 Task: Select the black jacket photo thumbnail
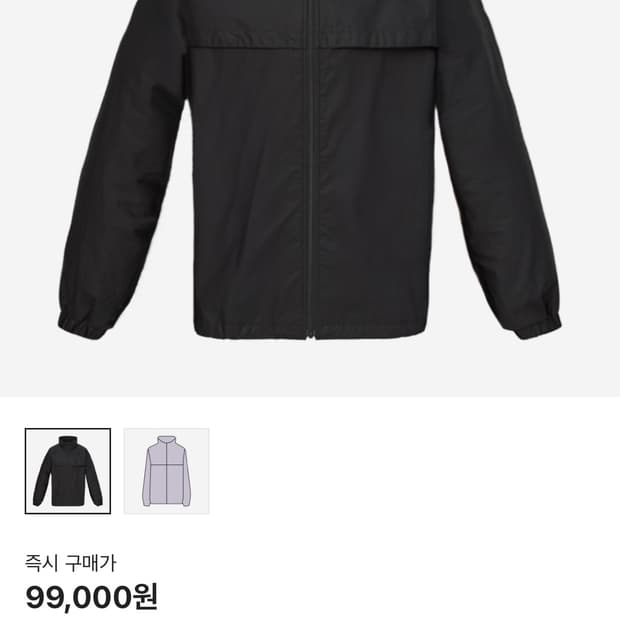[68, 471]
